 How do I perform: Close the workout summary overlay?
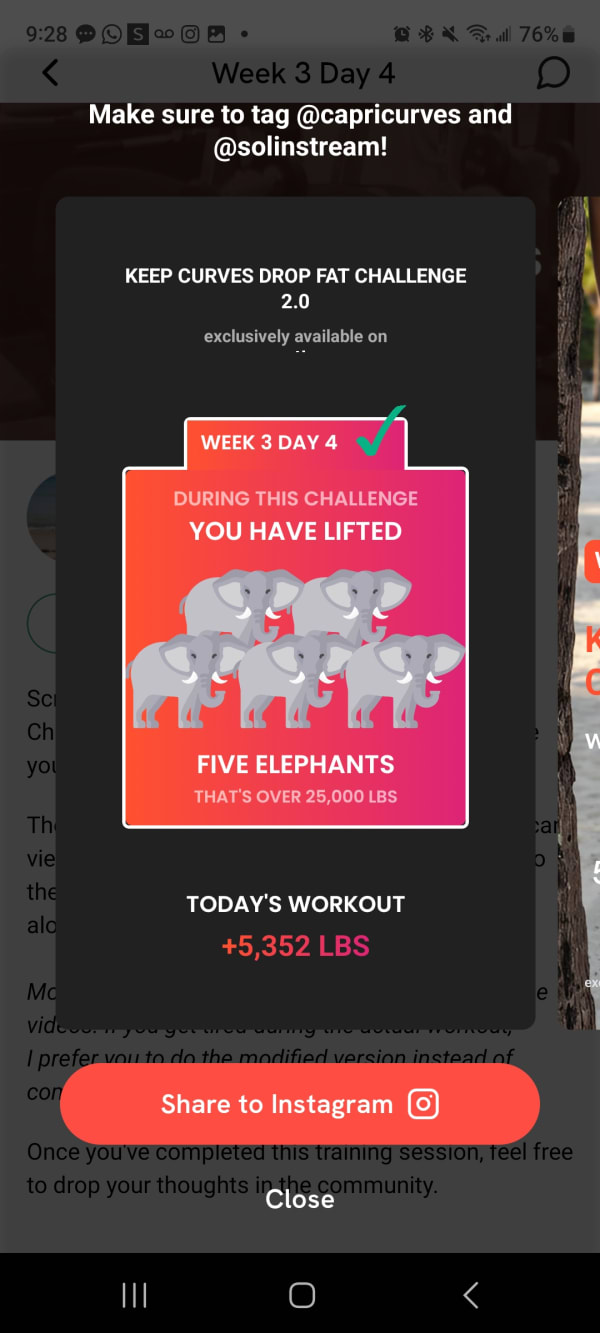tap(300, 1198)
